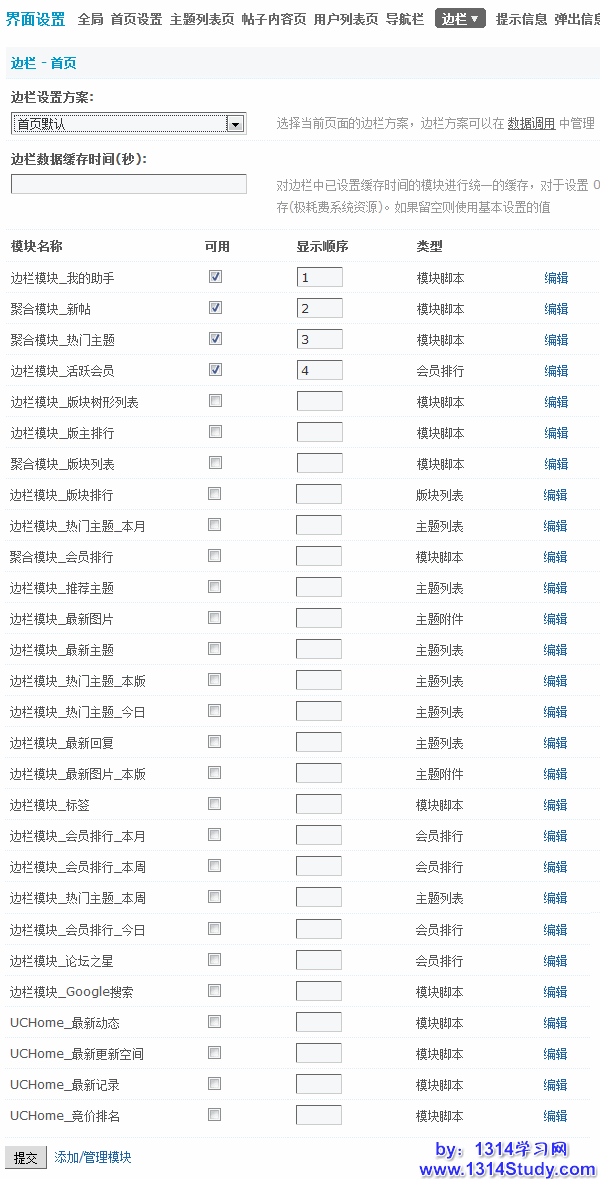Edit 边栏模块_活跃会员 module
Viewport: 600px width, 1179px height.
[x=556, y=371]
